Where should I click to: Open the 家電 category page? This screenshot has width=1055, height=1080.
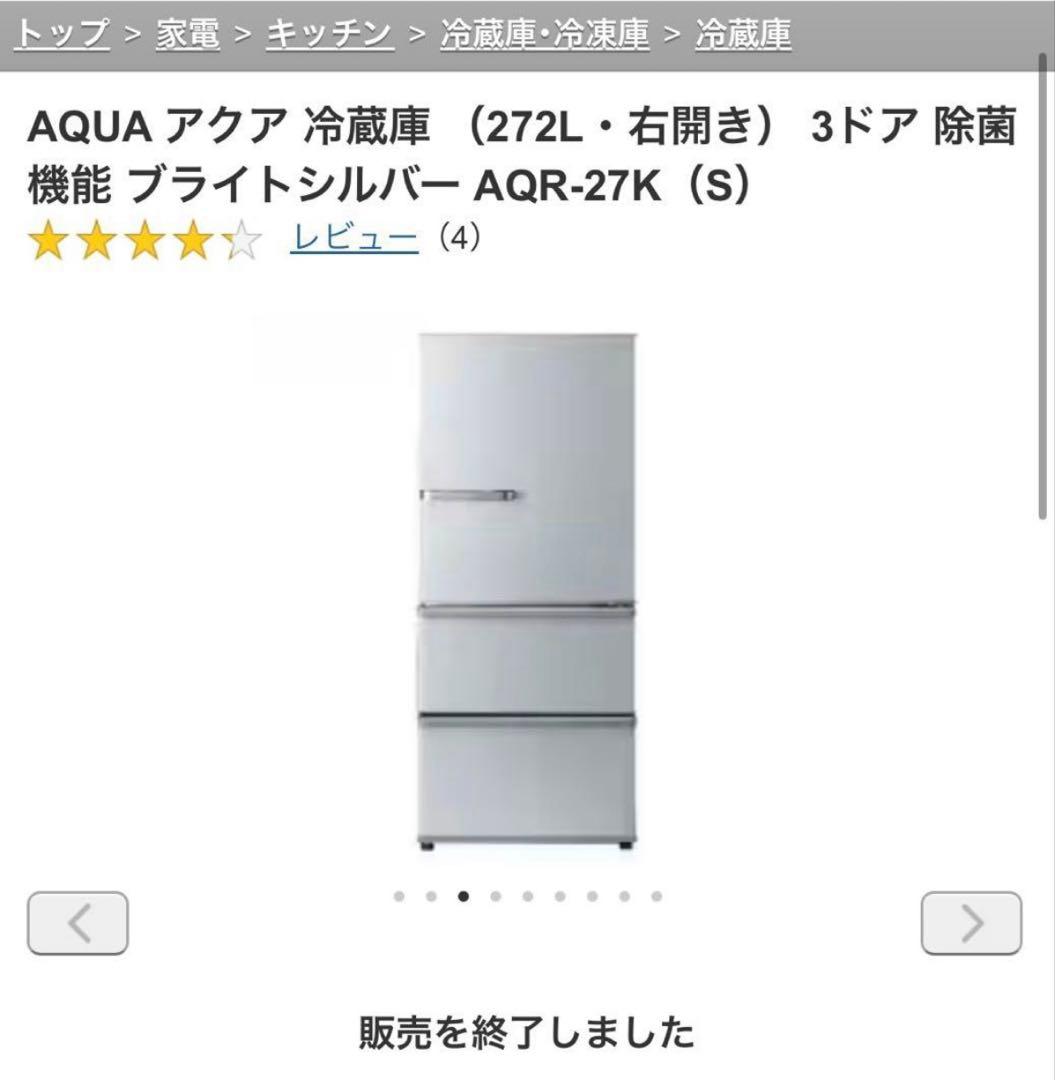pos(189,32)
